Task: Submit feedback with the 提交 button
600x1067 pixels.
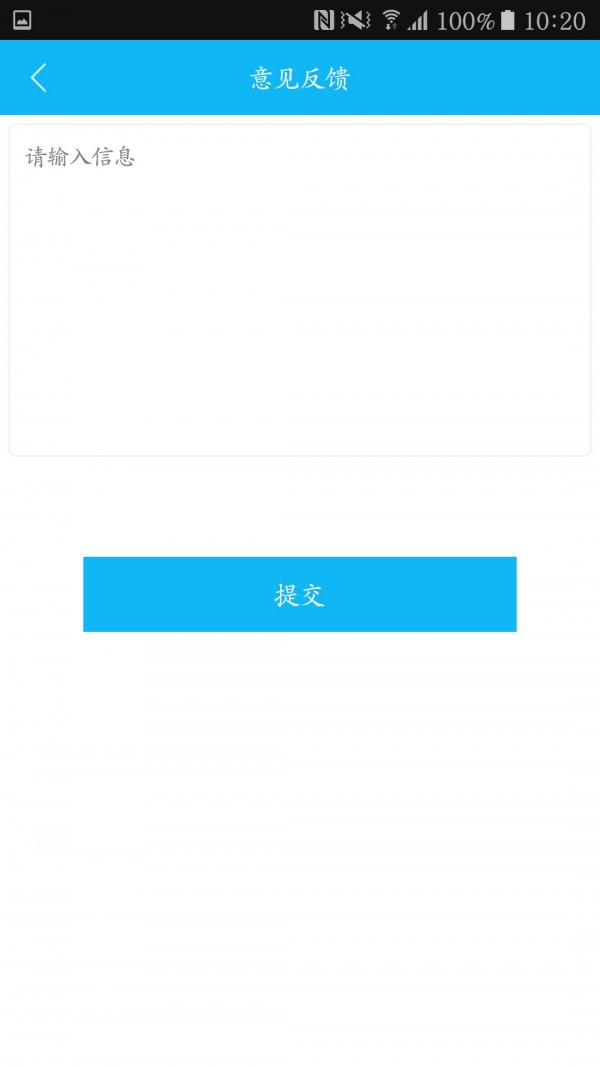Action: click(300, 595)
